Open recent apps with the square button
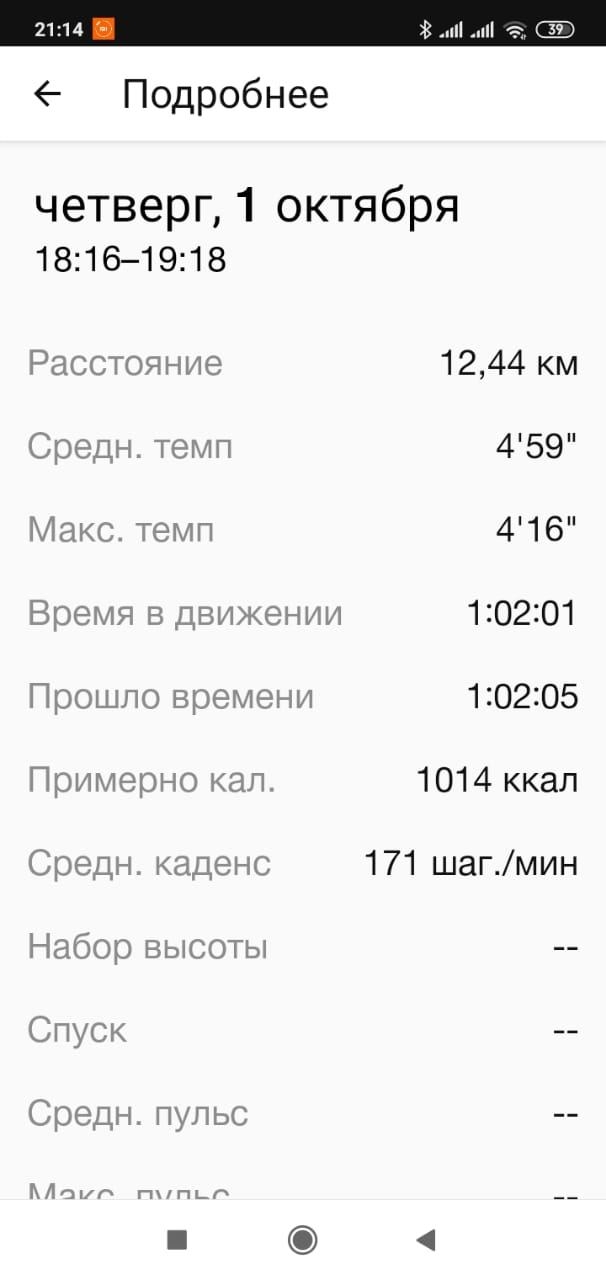This screenshot has width=606, height=1280. pos(177,1240)
